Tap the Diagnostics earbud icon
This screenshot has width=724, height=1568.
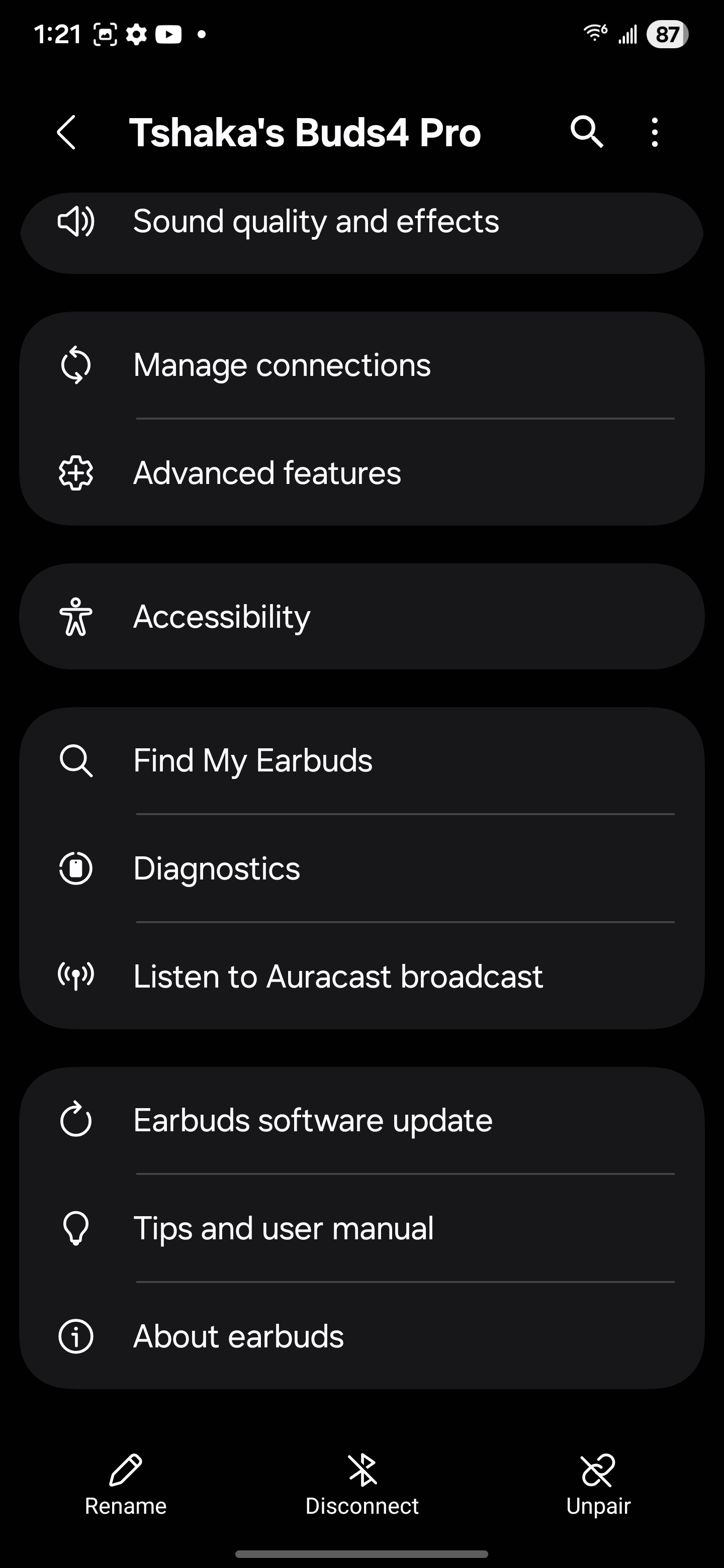[75, 868]
